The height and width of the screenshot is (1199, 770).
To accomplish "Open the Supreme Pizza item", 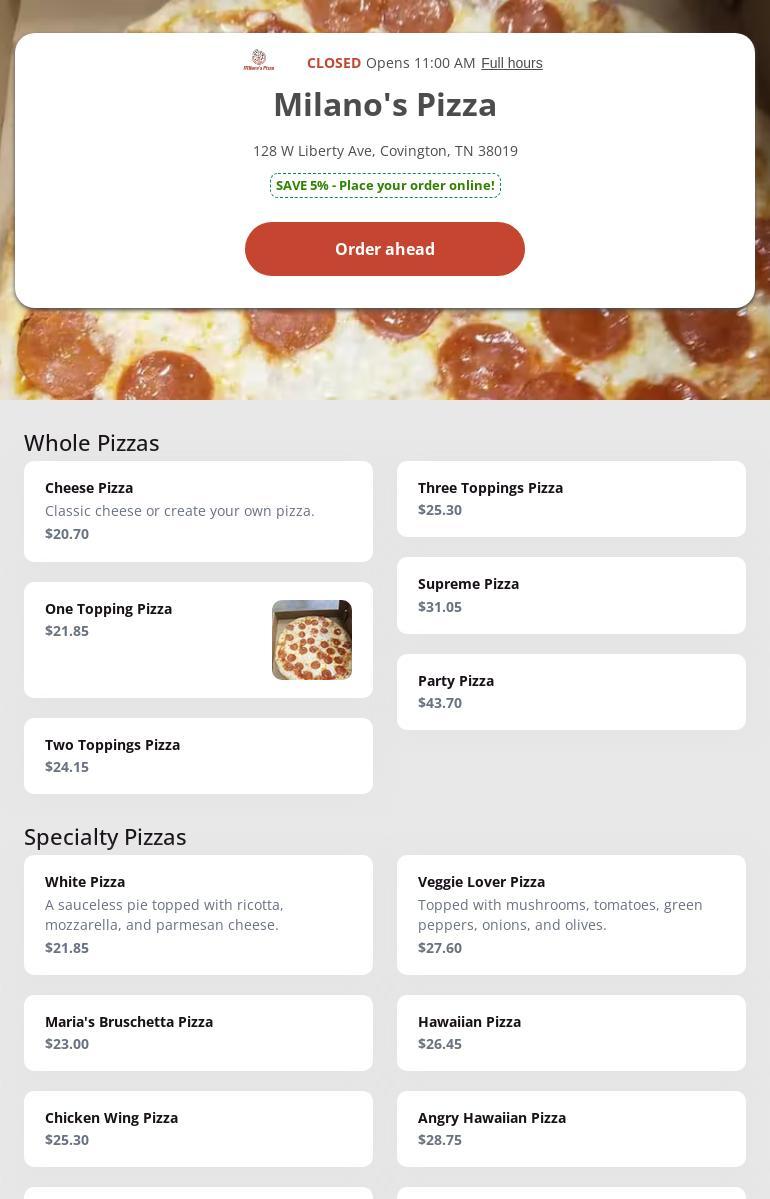I will coord(571,595).
